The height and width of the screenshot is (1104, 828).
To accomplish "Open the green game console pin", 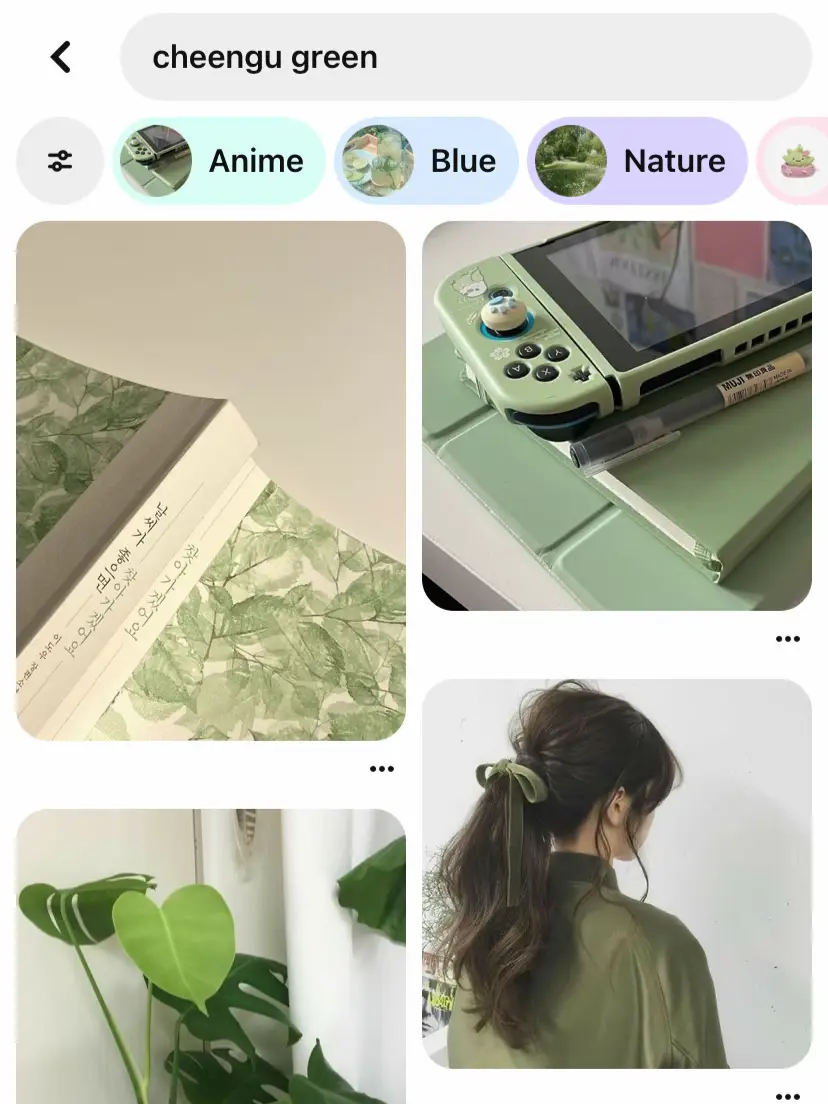I will click(x=616, y=415).
